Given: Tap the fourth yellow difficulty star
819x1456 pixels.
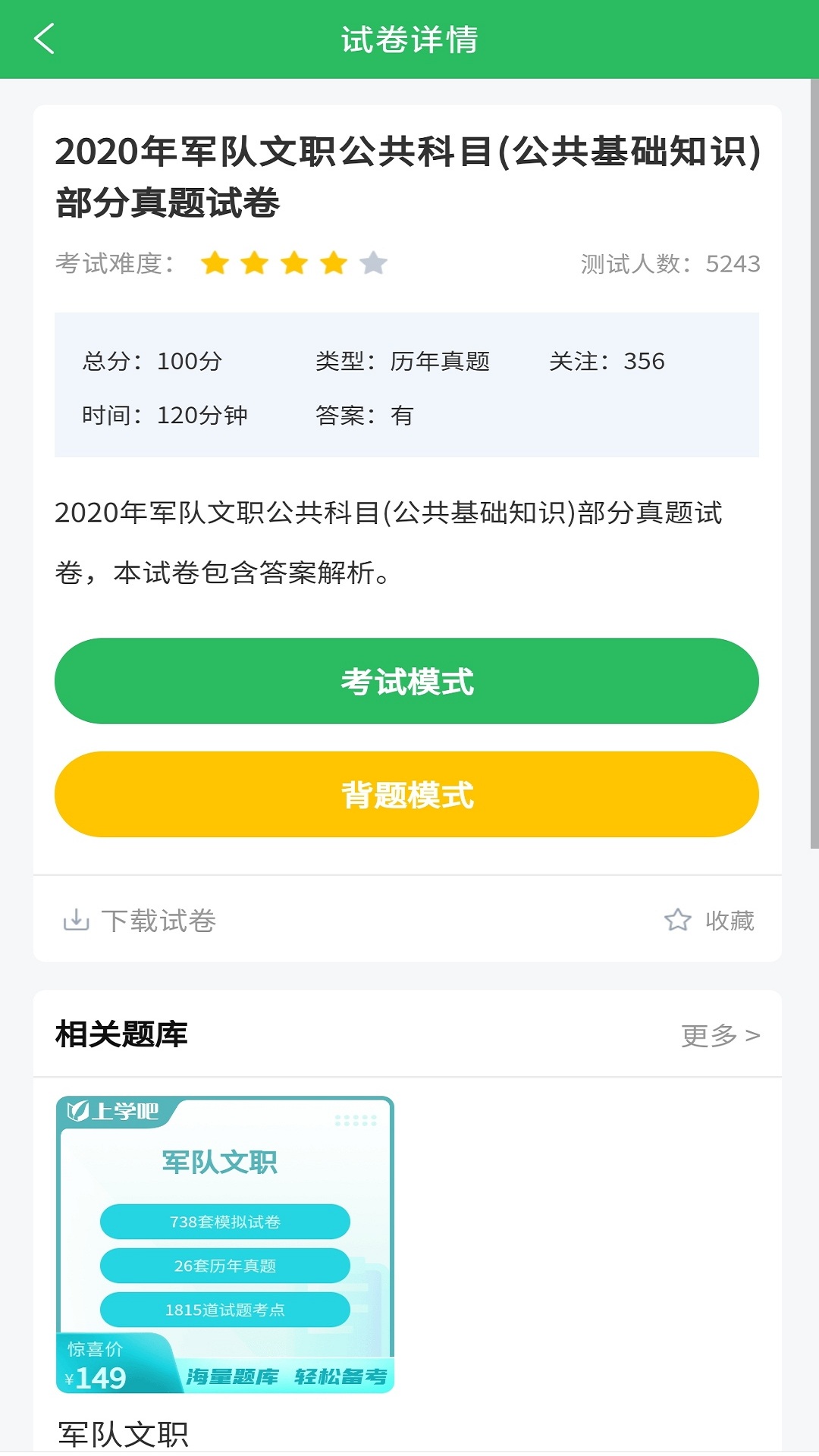Looking at the screenshot, I should click(332, 262).
